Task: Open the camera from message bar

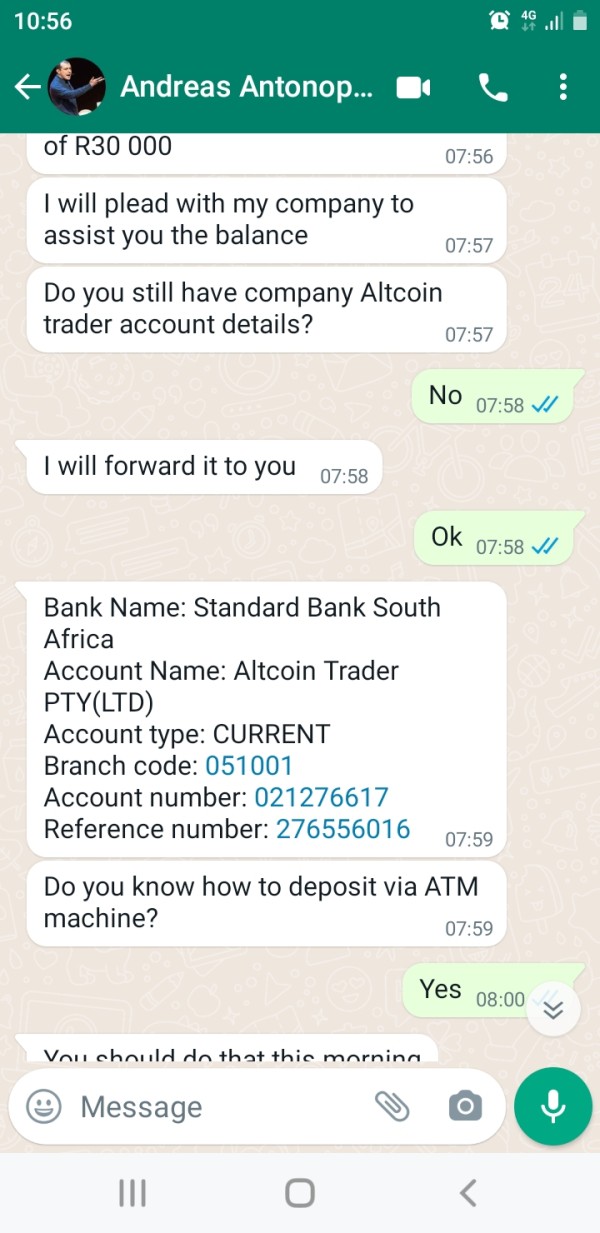Action: pos(464,1106)
